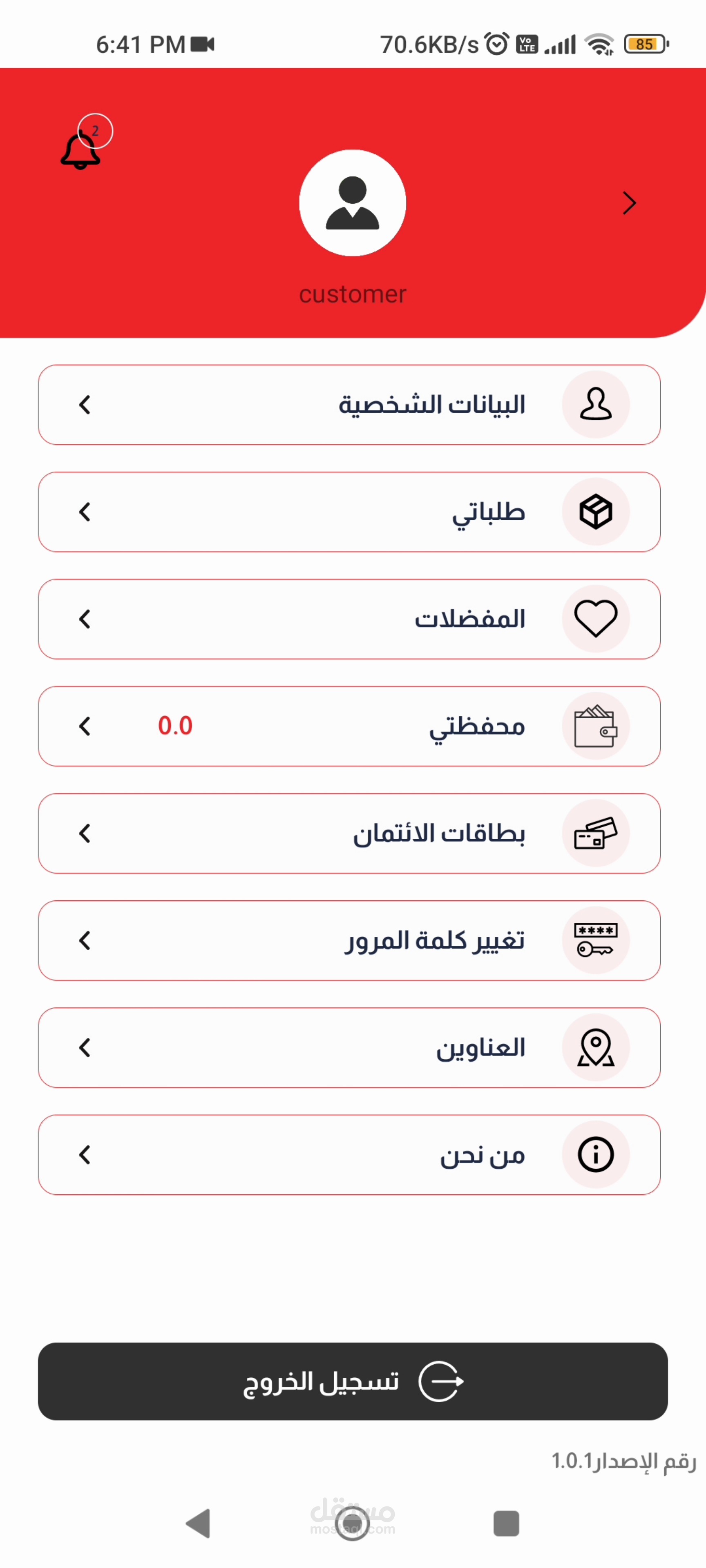Go back with system back button

[198, 1523]
